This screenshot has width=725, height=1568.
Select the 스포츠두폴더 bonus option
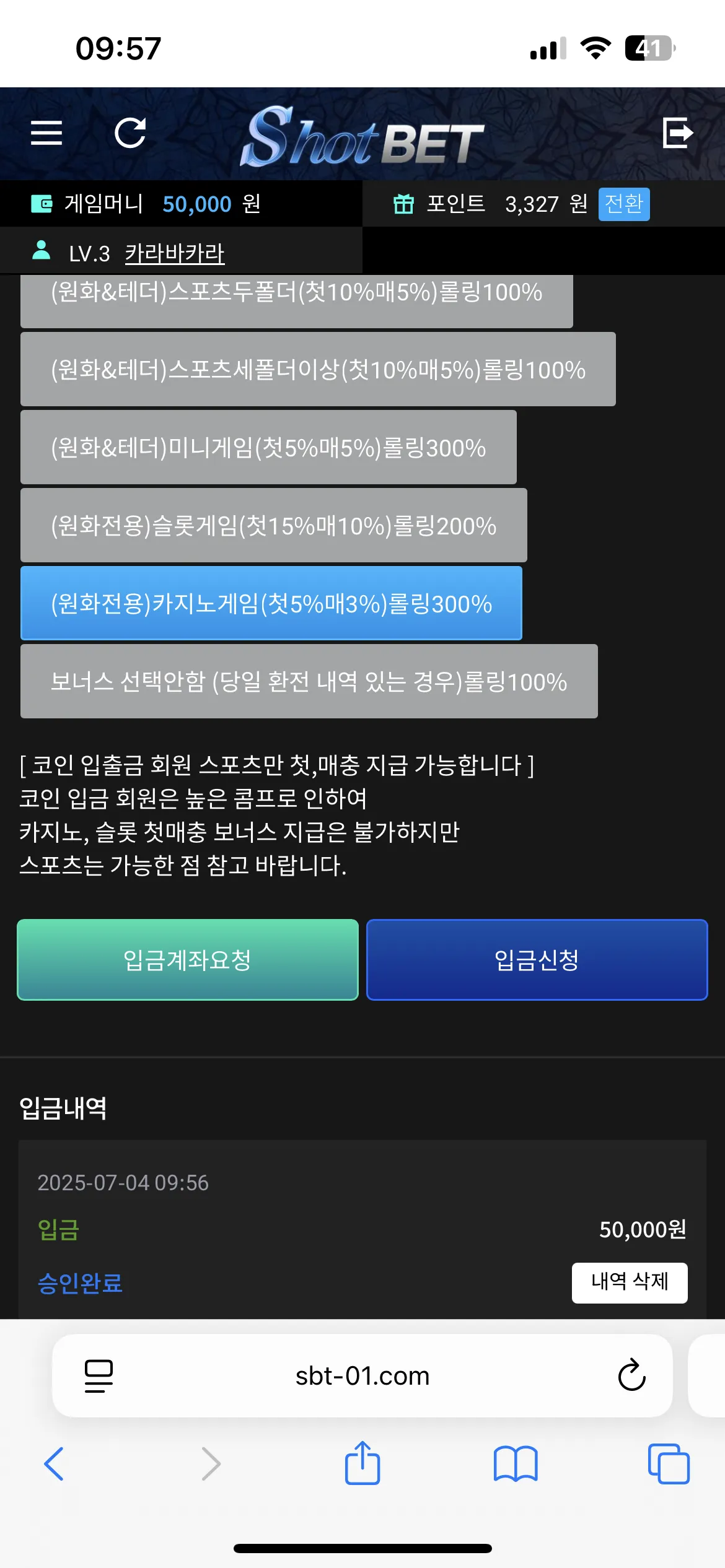[x=296, y=300]
